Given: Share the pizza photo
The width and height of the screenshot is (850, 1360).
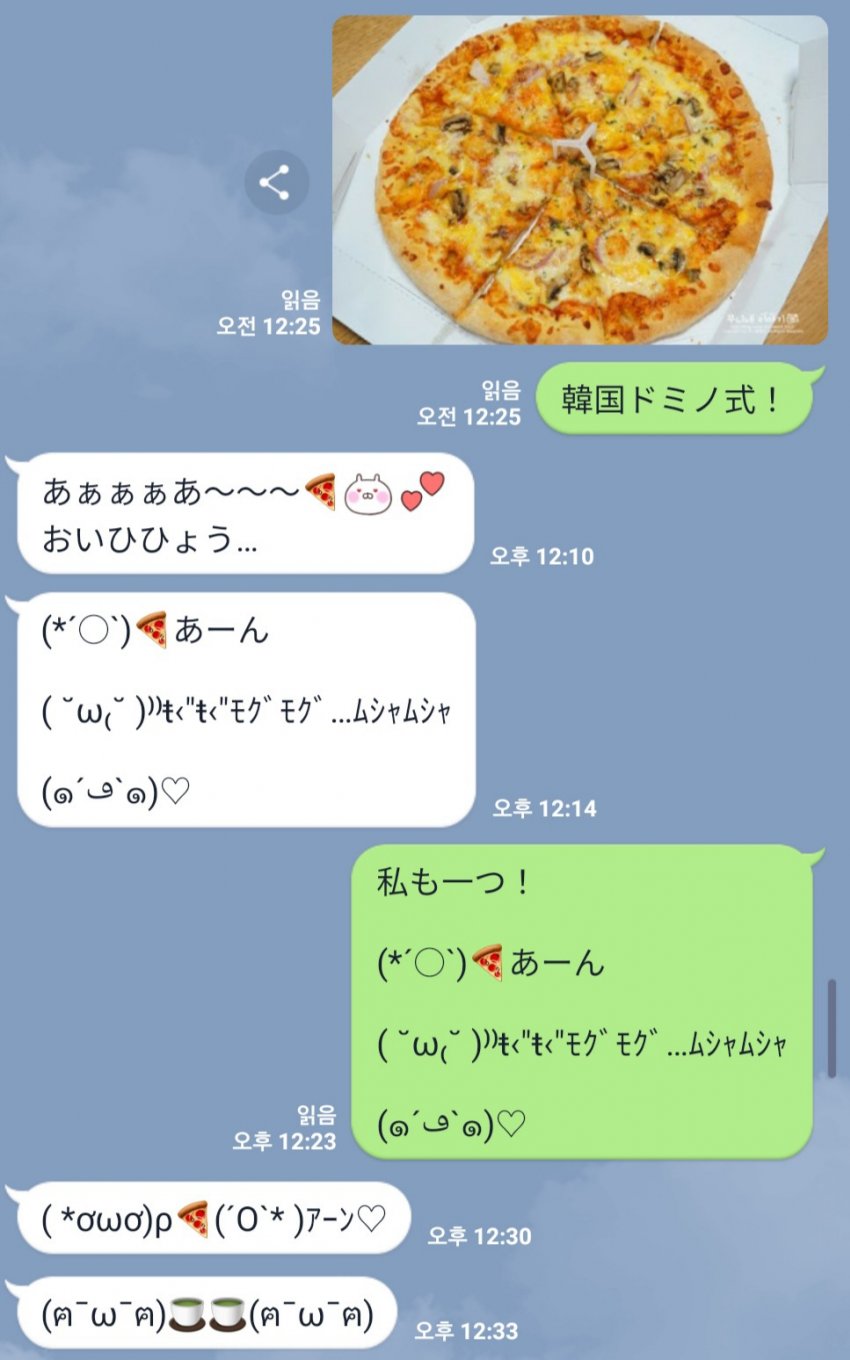Looking at the screenshot, I should tap(276, 182).
